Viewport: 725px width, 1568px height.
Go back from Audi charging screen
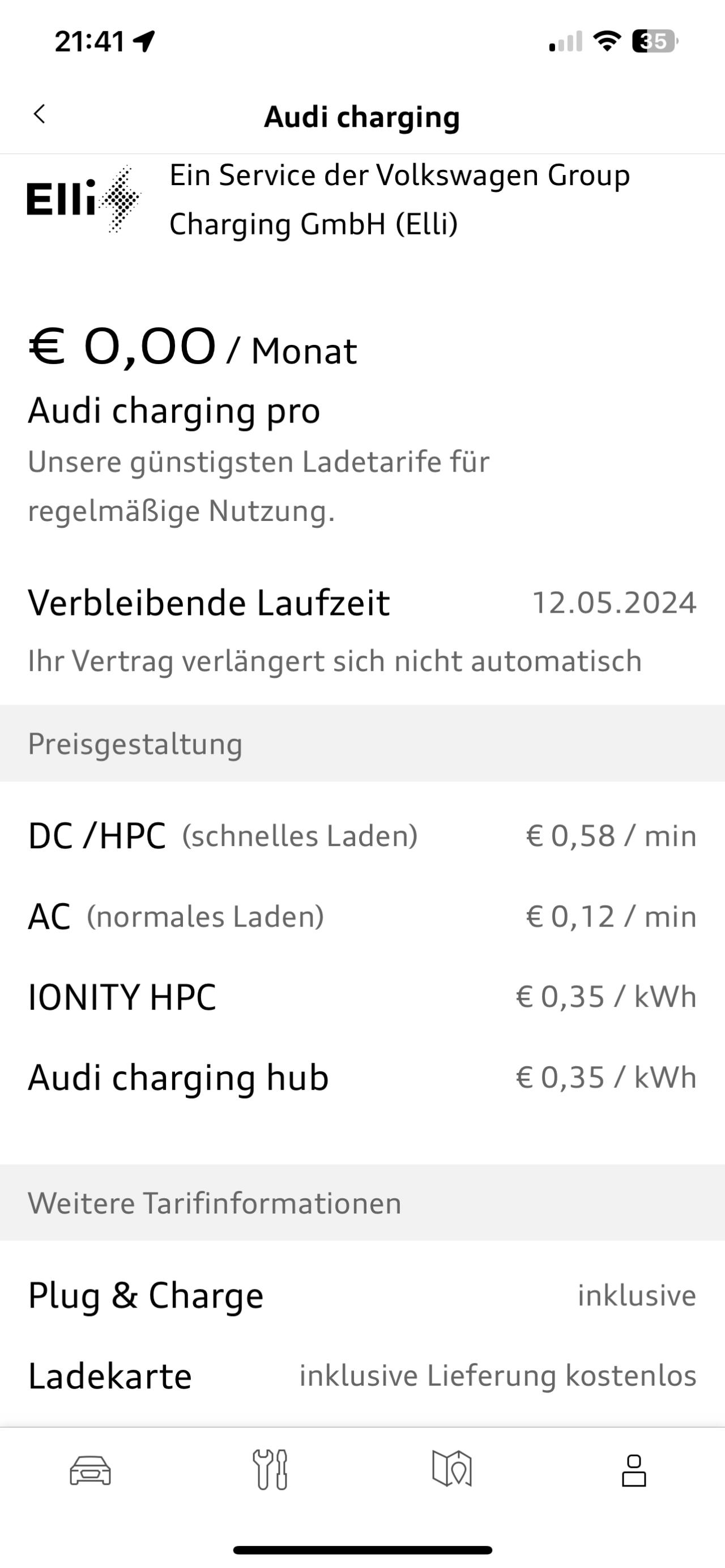[40, 114]
